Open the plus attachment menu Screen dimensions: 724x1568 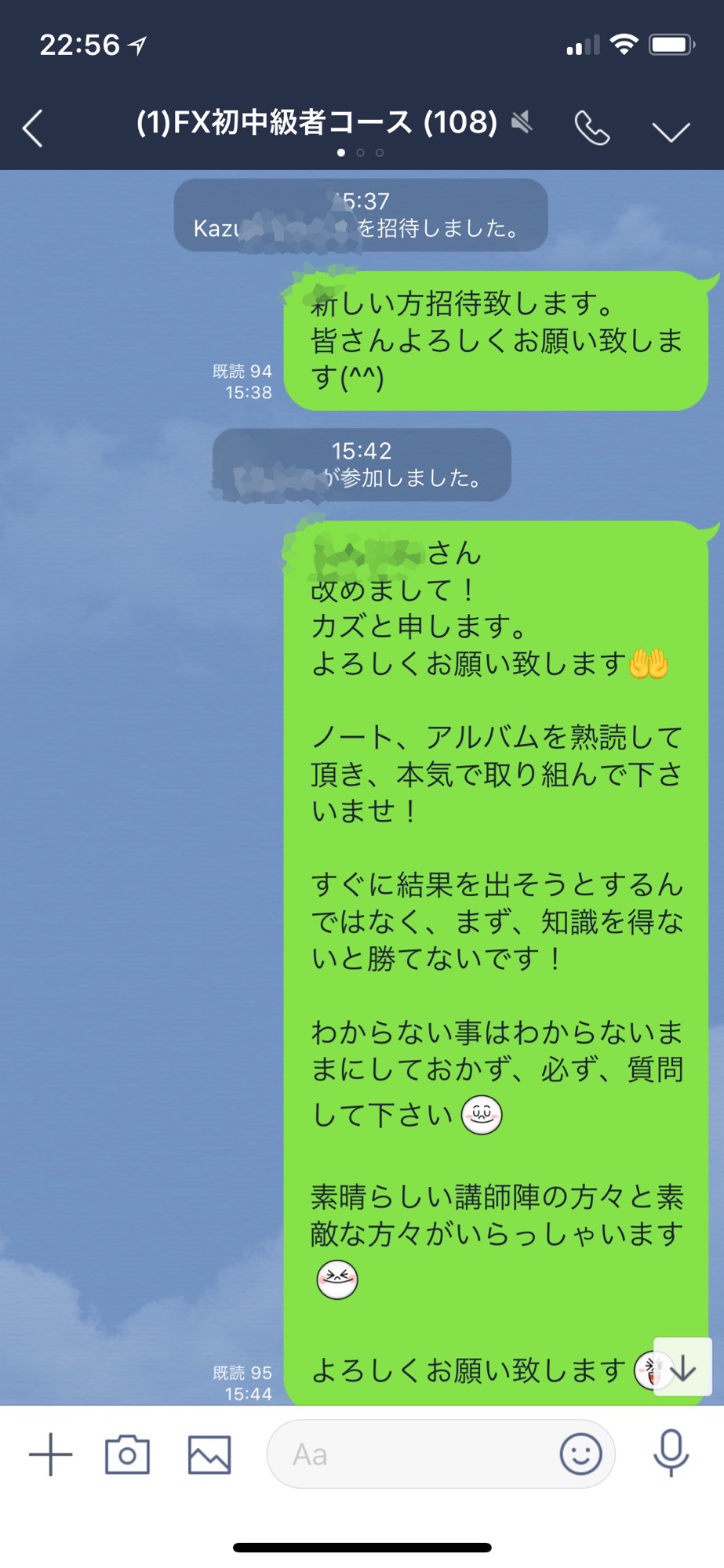pos(51,1454)
